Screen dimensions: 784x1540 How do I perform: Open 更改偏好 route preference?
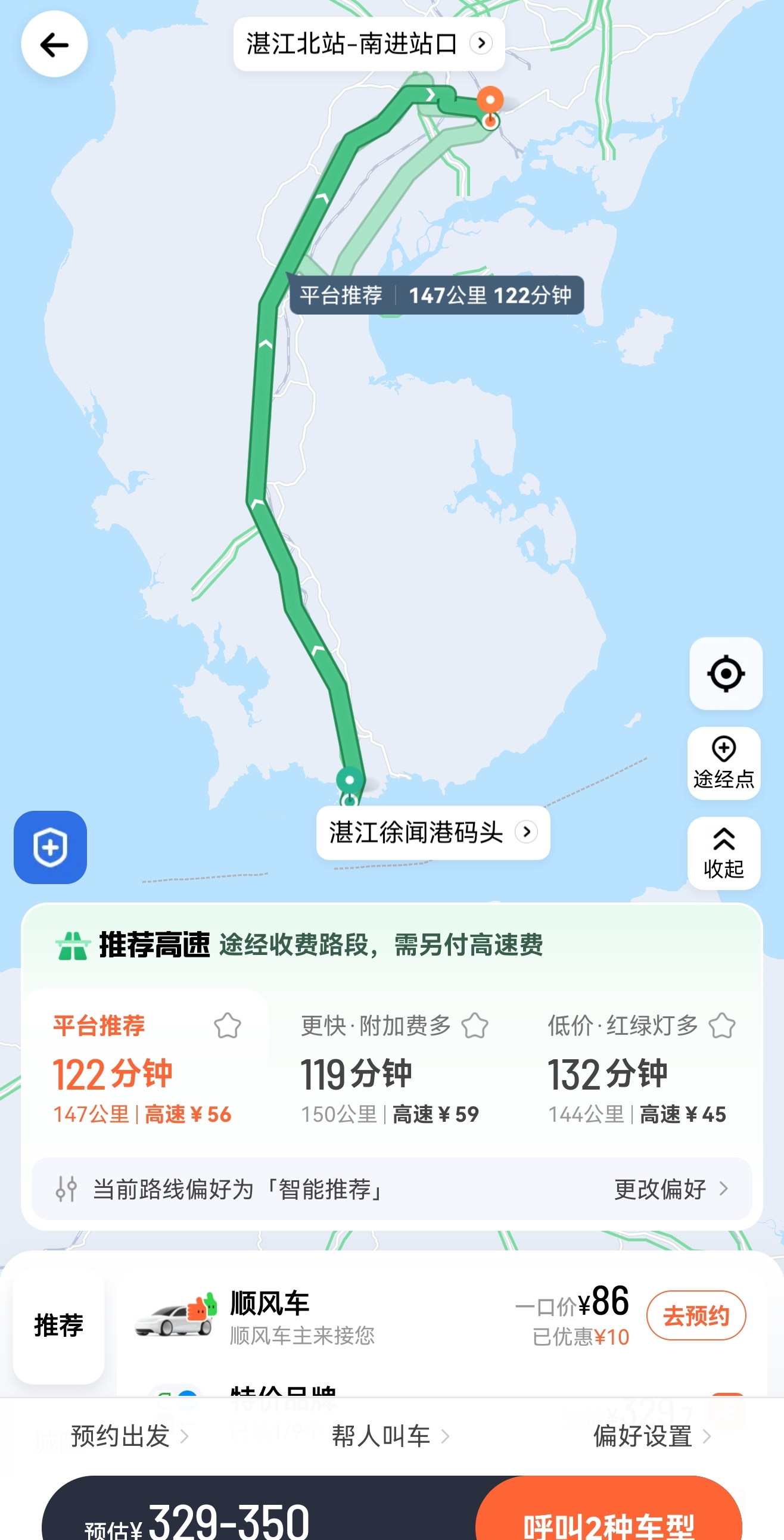670,1189
